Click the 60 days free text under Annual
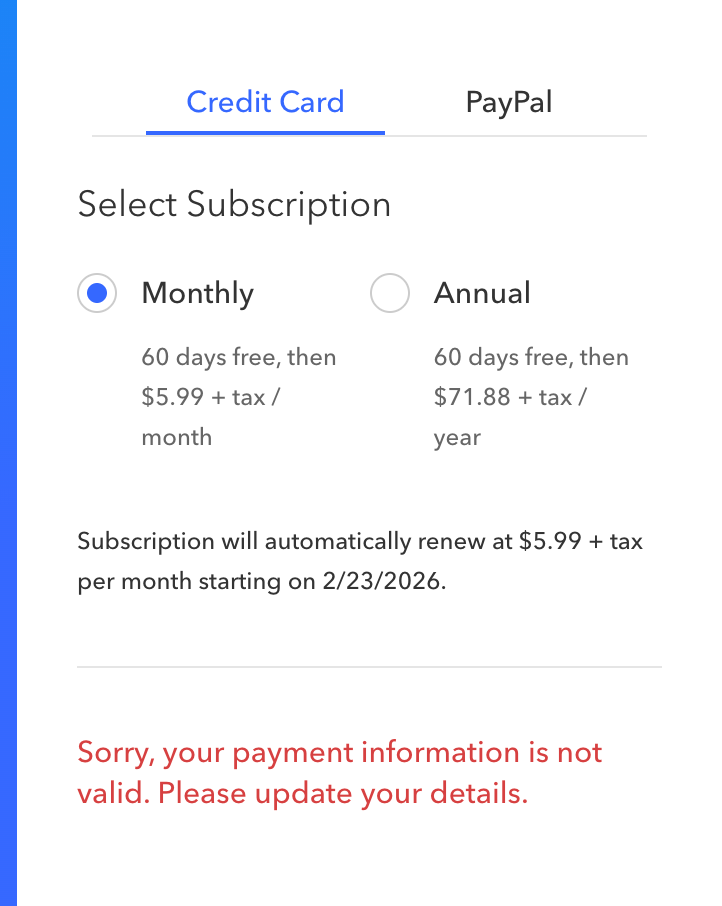722x906 pixels. 530,357
